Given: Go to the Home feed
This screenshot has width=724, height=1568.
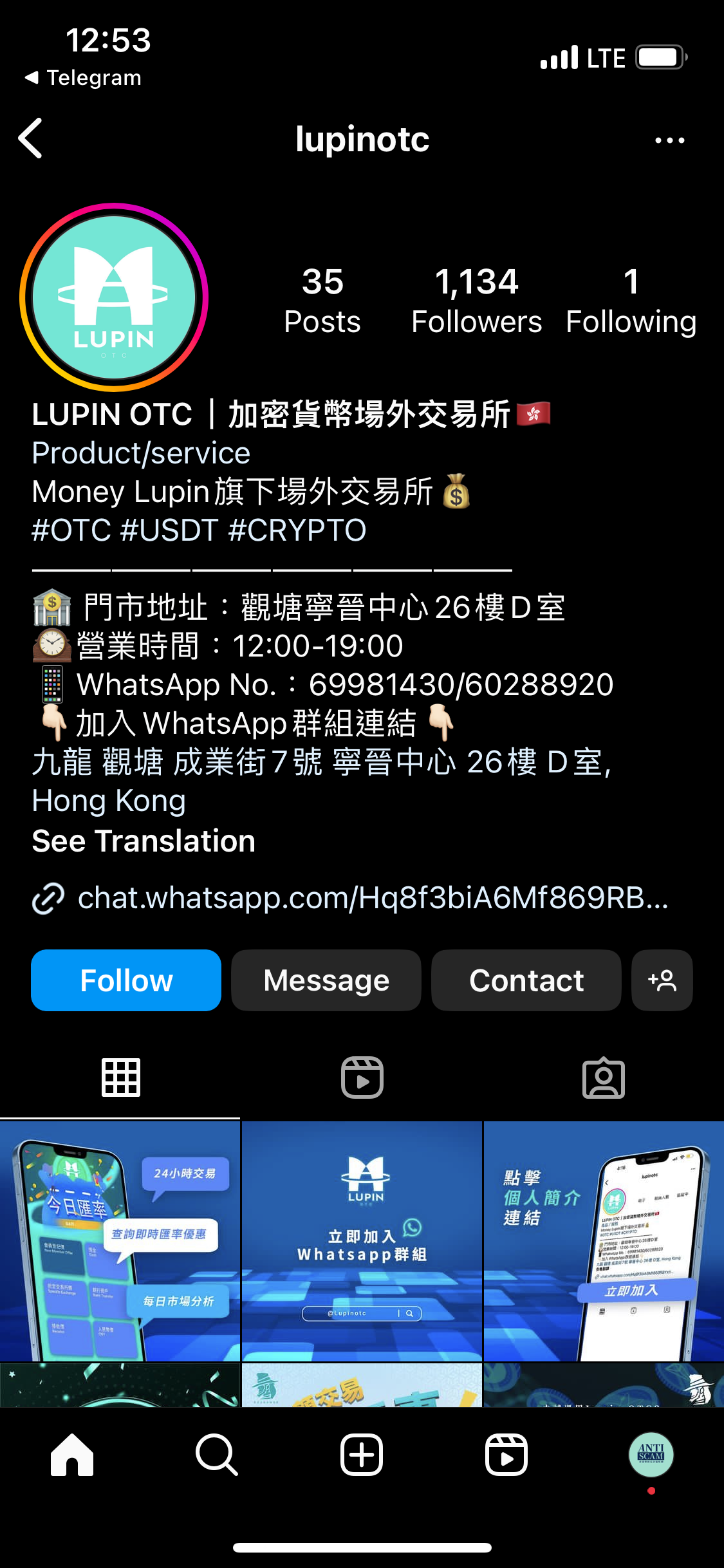Looking at the screenshot, I should 72,1455.
